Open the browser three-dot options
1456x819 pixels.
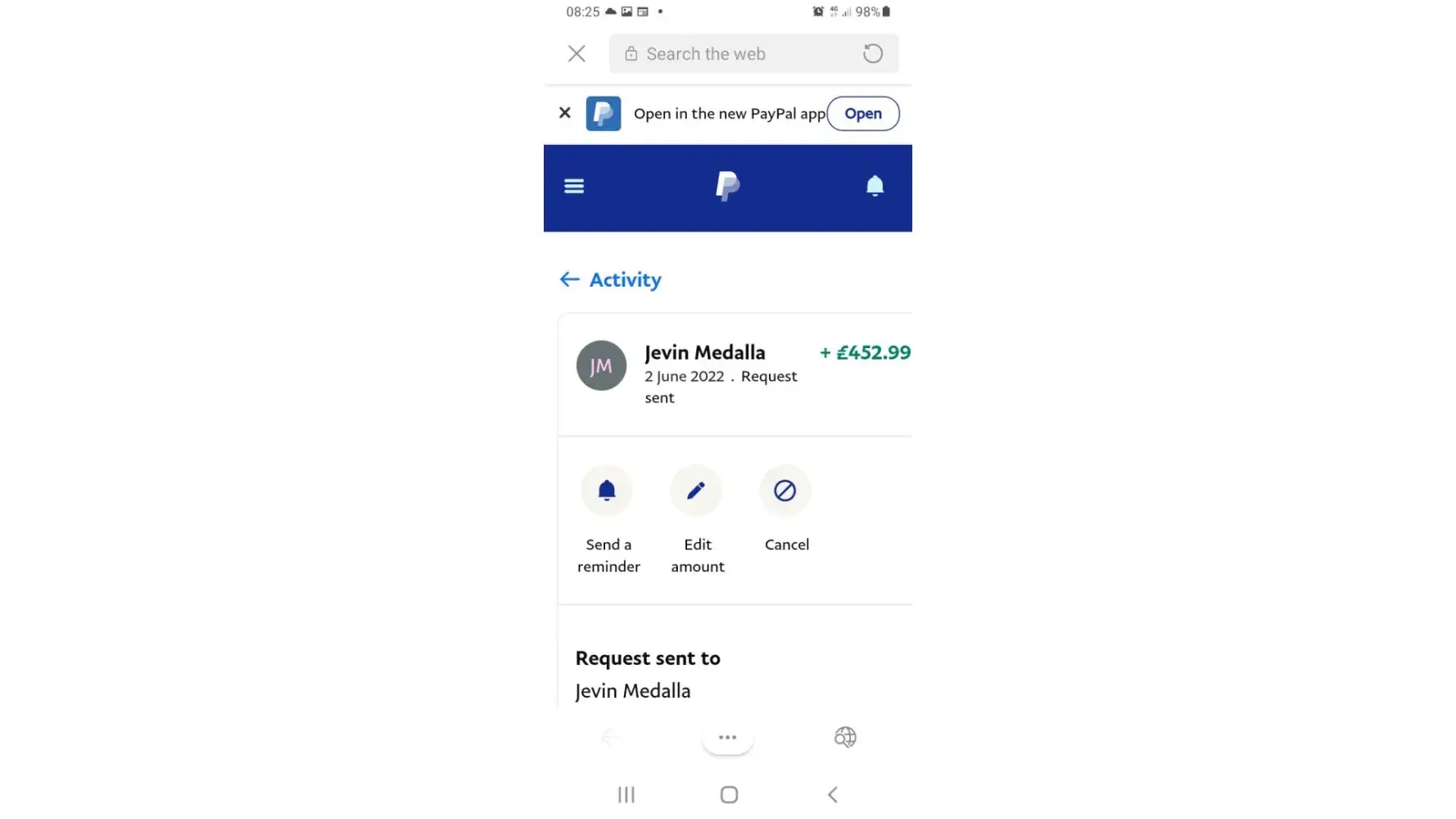click(x=727, y=738)
